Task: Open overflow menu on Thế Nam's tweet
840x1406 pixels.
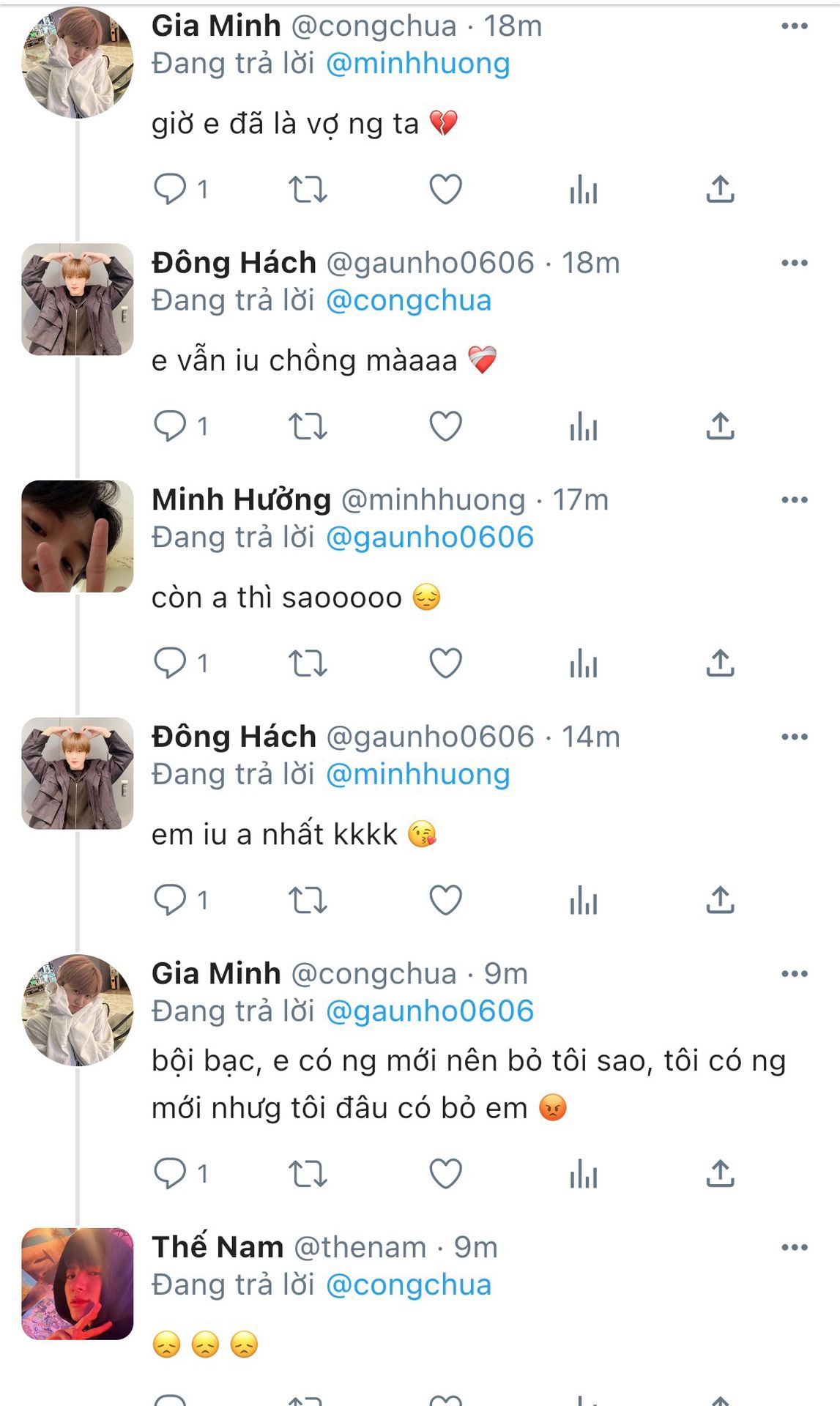Action: tap(795, 1247)
